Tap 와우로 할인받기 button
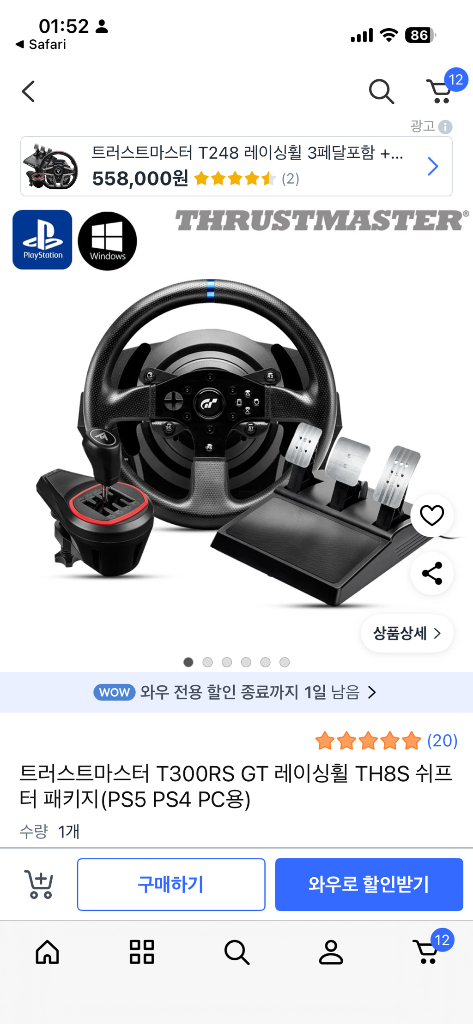Image resolution: width=473 pixels, height=1024 pixels. click(368, 884)
